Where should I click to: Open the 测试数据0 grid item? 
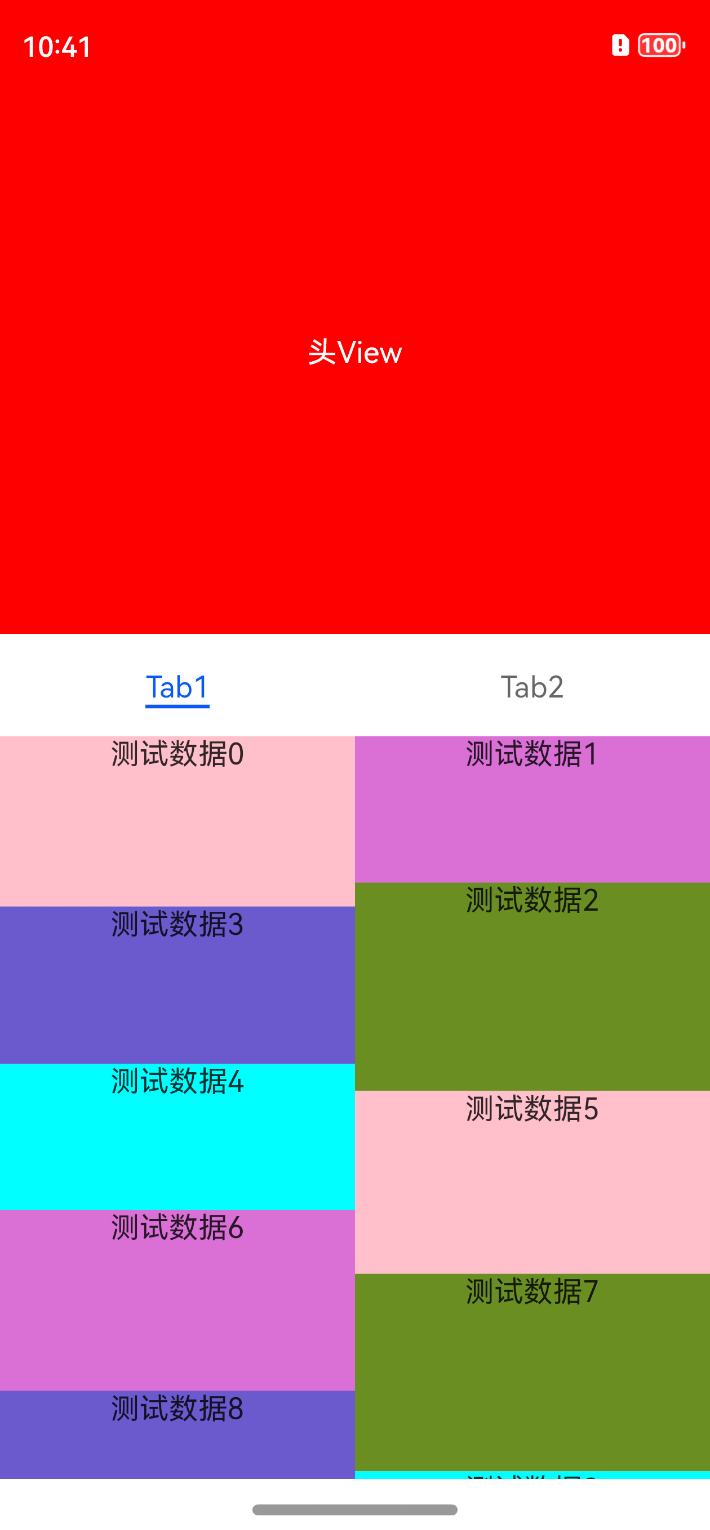pos(177,820)
